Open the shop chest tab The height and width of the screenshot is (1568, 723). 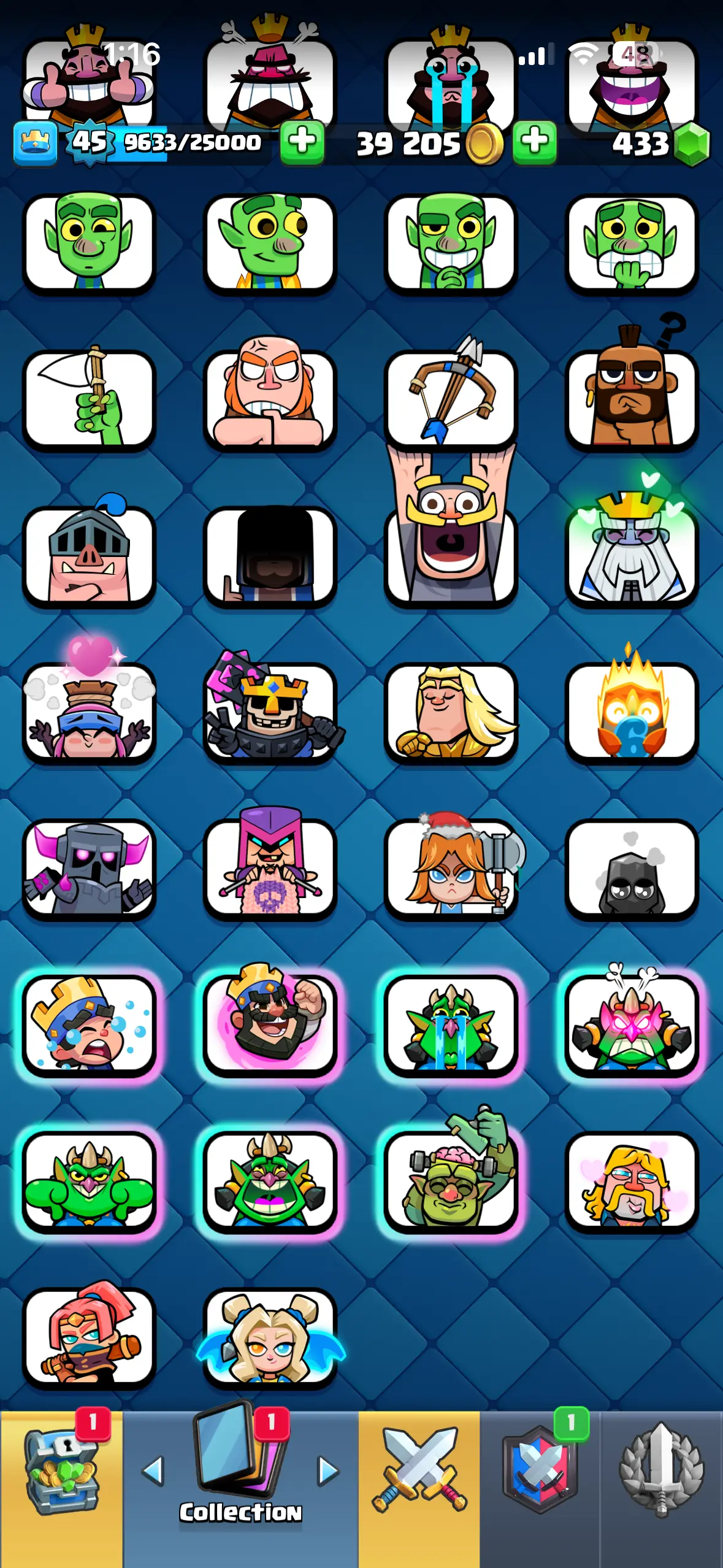click(60, 1472)
